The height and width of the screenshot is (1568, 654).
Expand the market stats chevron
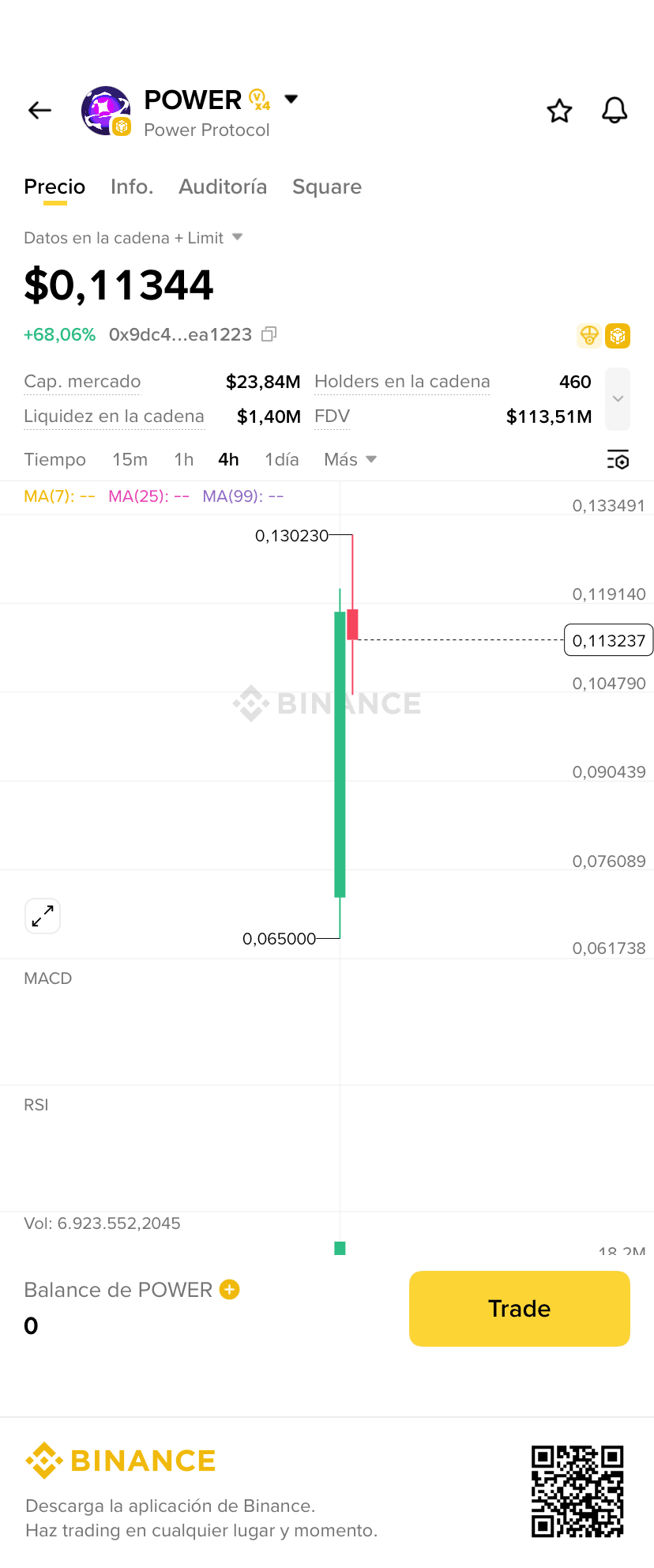[x=618, y=399]
